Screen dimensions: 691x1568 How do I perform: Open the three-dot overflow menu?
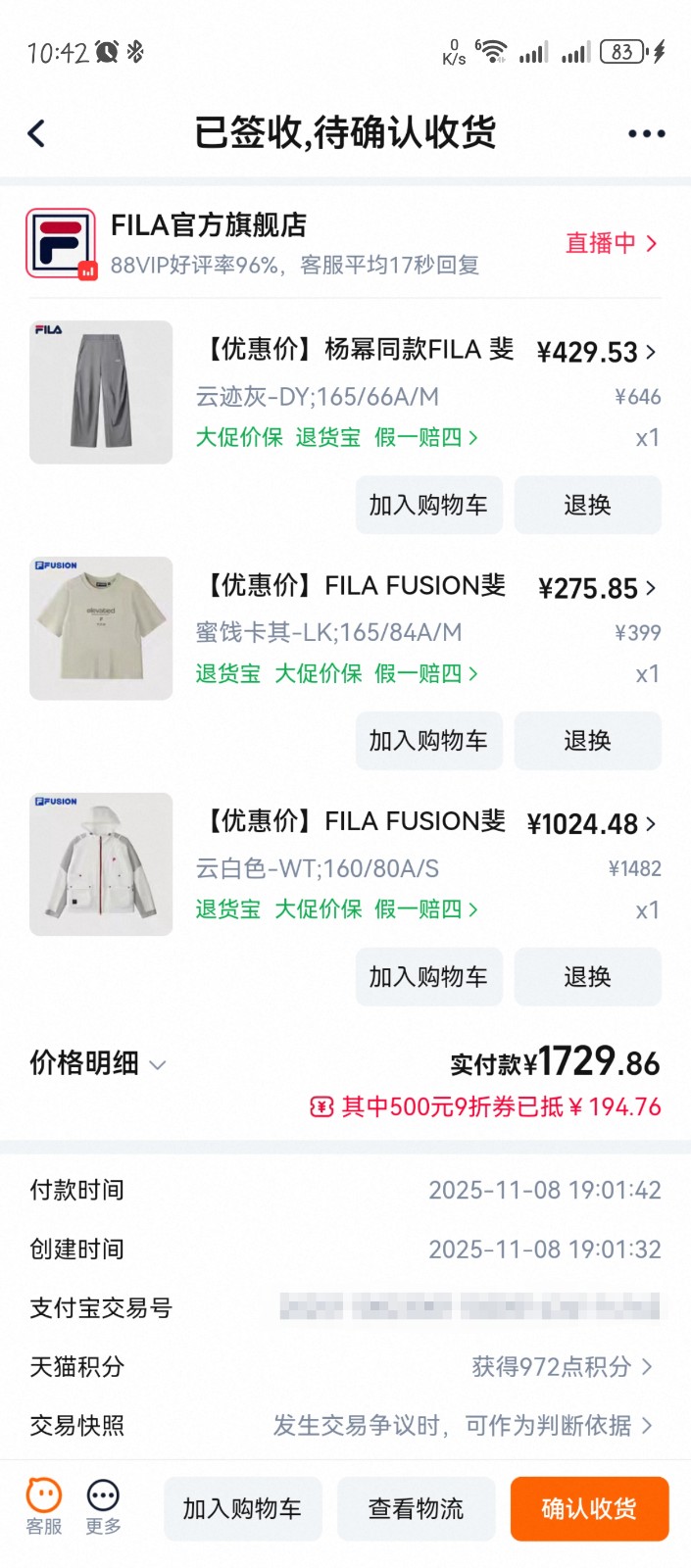click(x=646, y=133)
